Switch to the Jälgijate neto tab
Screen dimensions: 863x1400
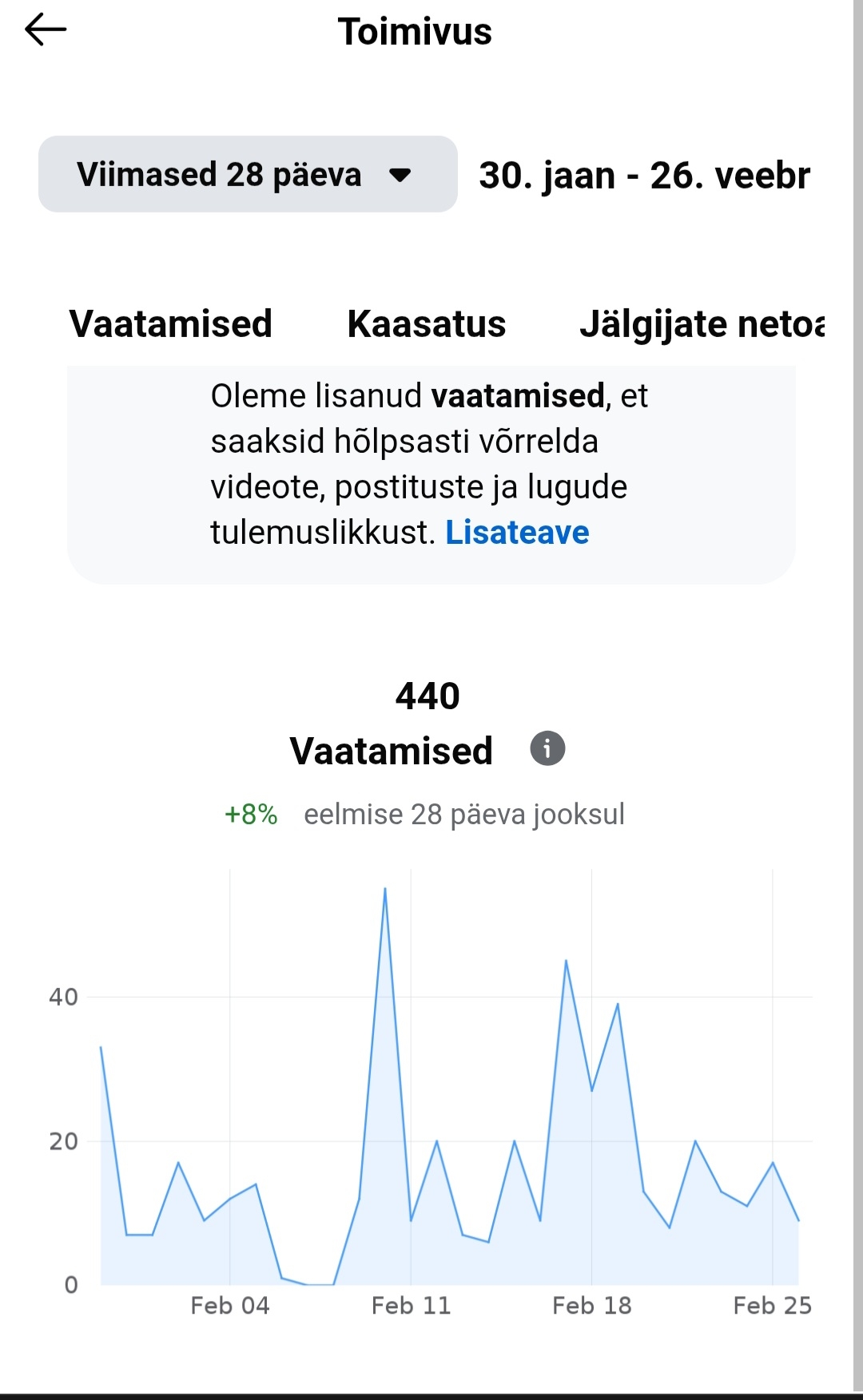pos(702,324)
